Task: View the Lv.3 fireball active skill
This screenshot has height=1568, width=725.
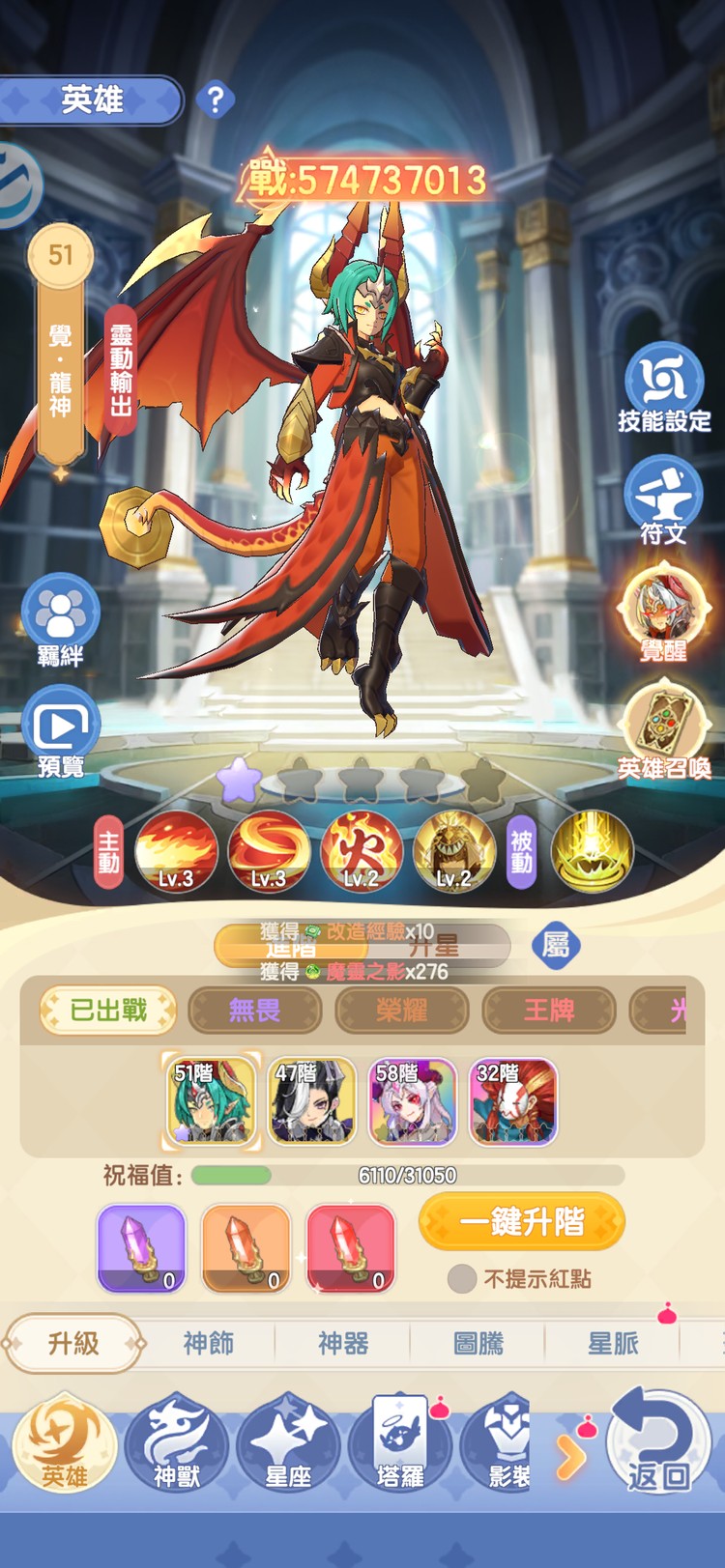Action: pyautogui.click(x=176, y=850)
